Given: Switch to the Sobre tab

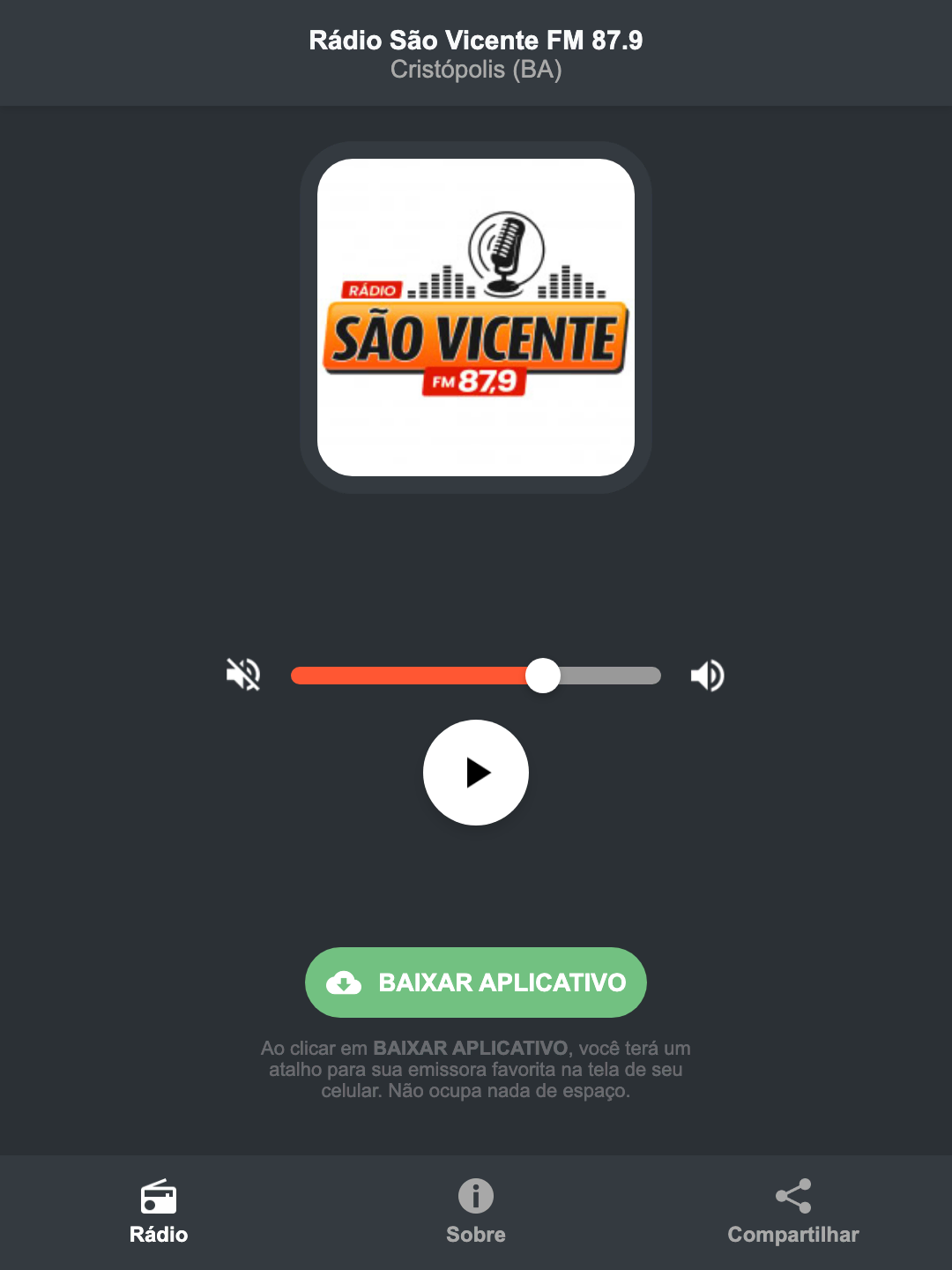Looking at the screenshot, I should [475, 1213].
